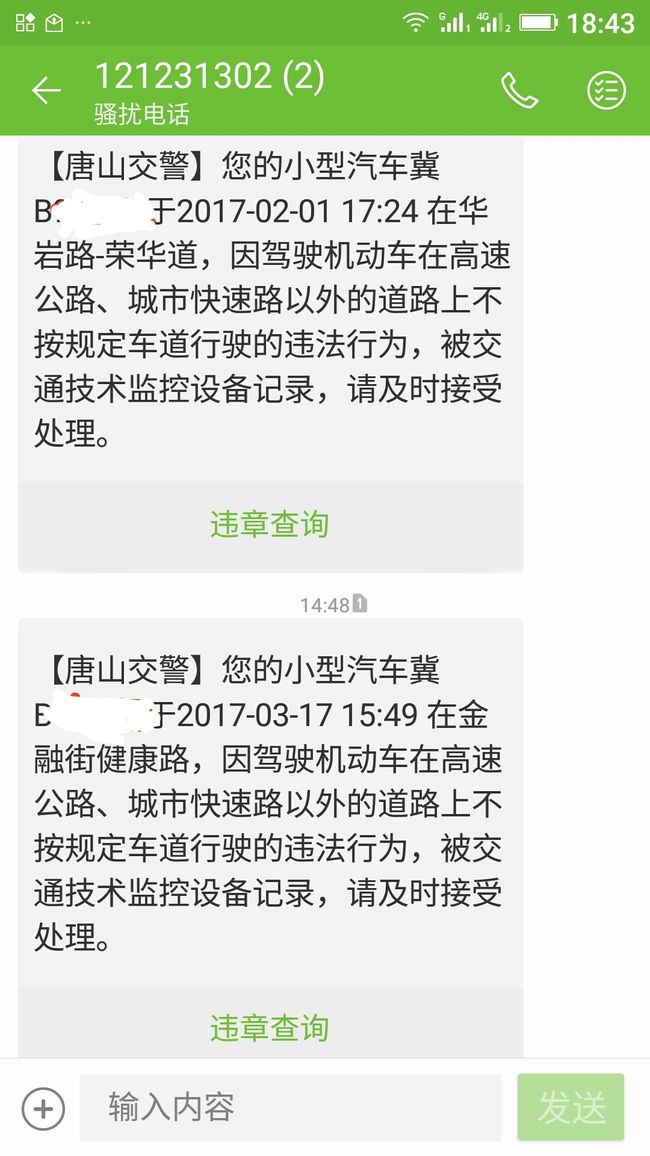Tap 违章查询 under the 2017-02-01 message

click(270, 525)
